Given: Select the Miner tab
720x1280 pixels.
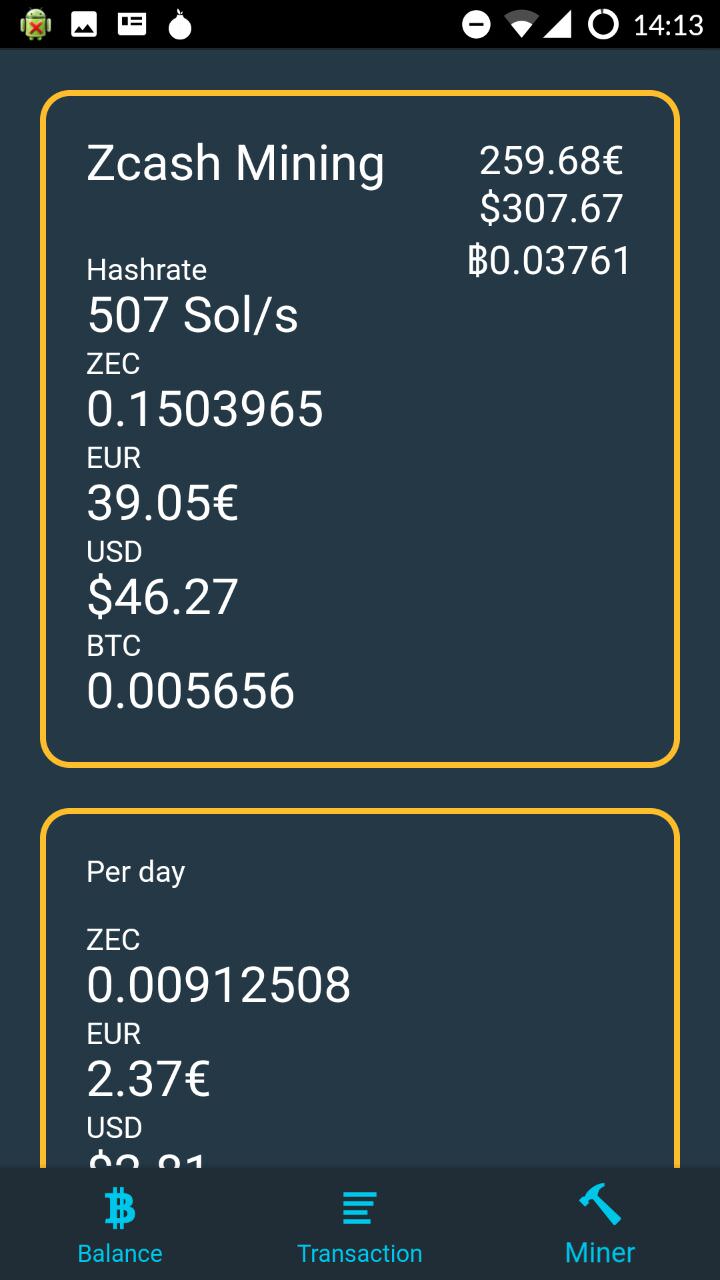Looking at the screenshot, I should tap(600, 1225).
